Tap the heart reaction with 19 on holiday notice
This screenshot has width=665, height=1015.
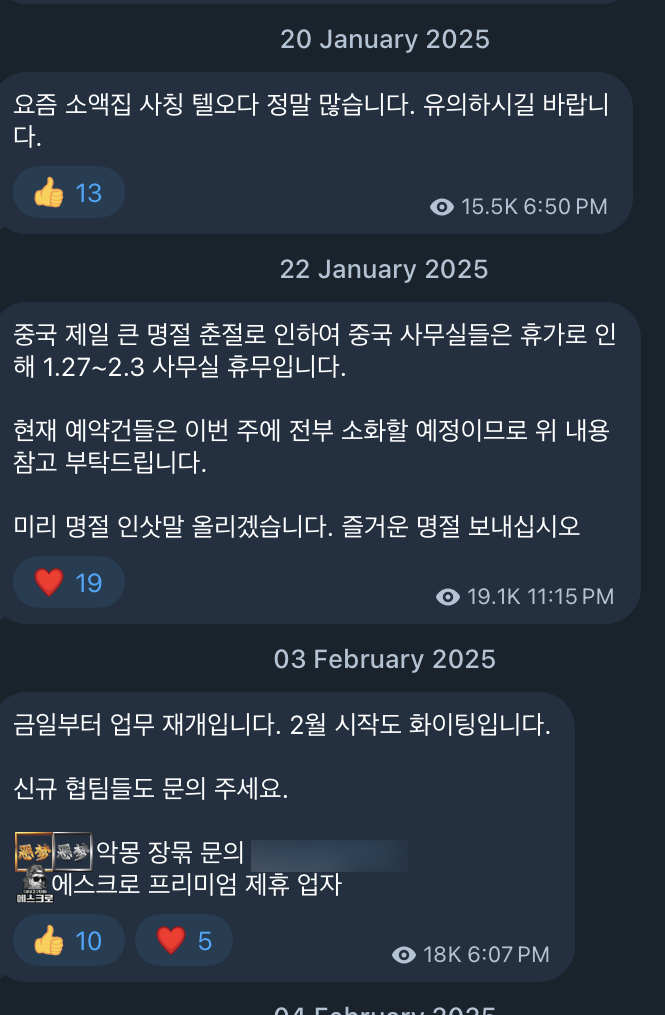tap(68, 583)
